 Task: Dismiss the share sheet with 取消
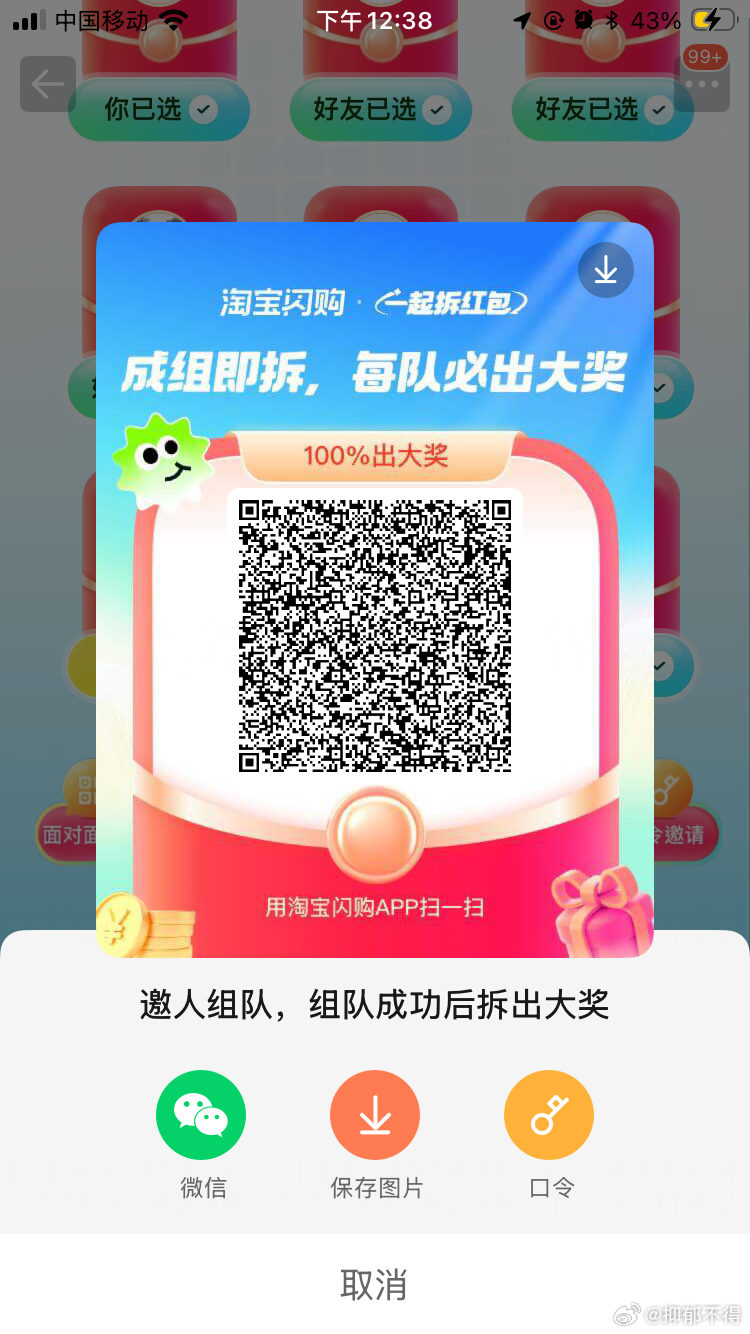click(374, 1284)
